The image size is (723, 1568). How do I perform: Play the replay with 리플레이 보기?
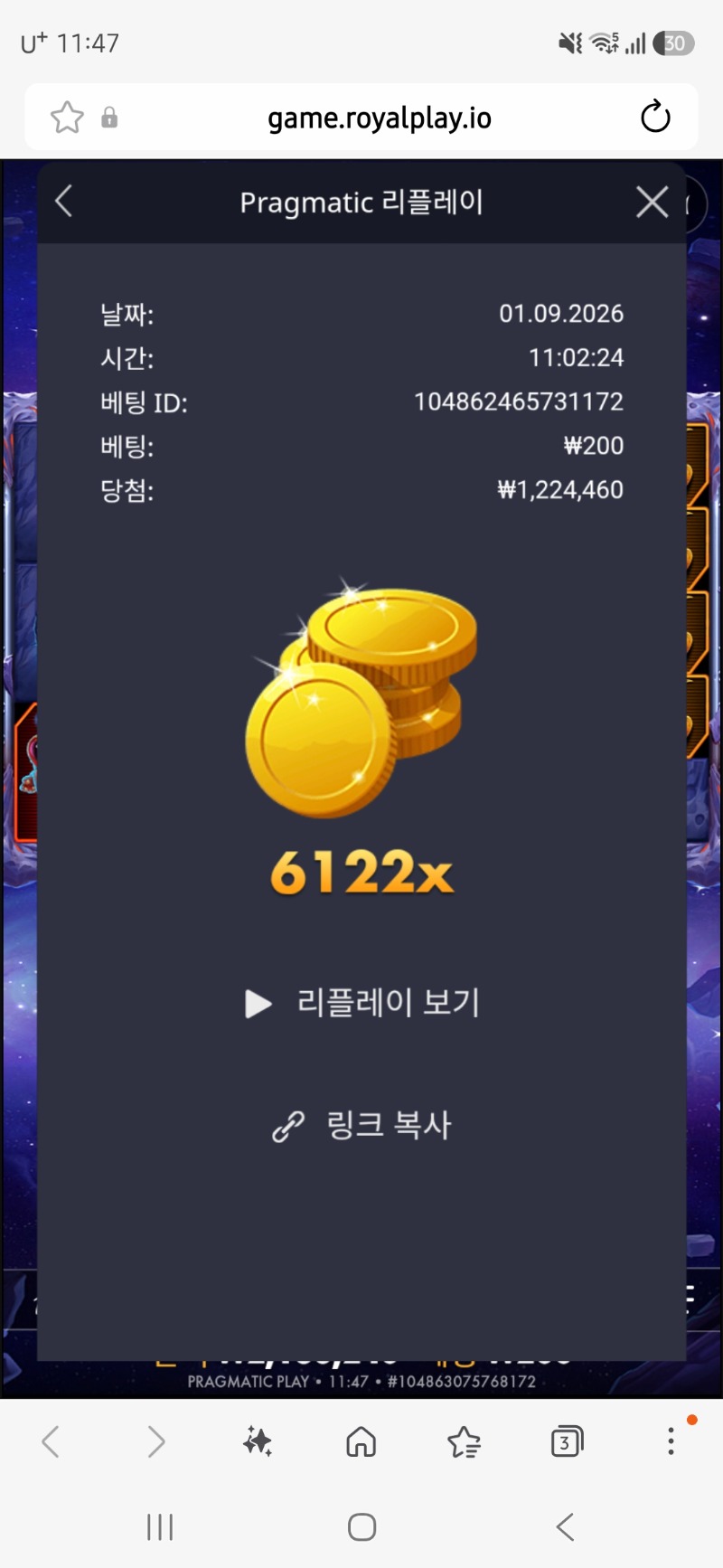point(361,1003)
